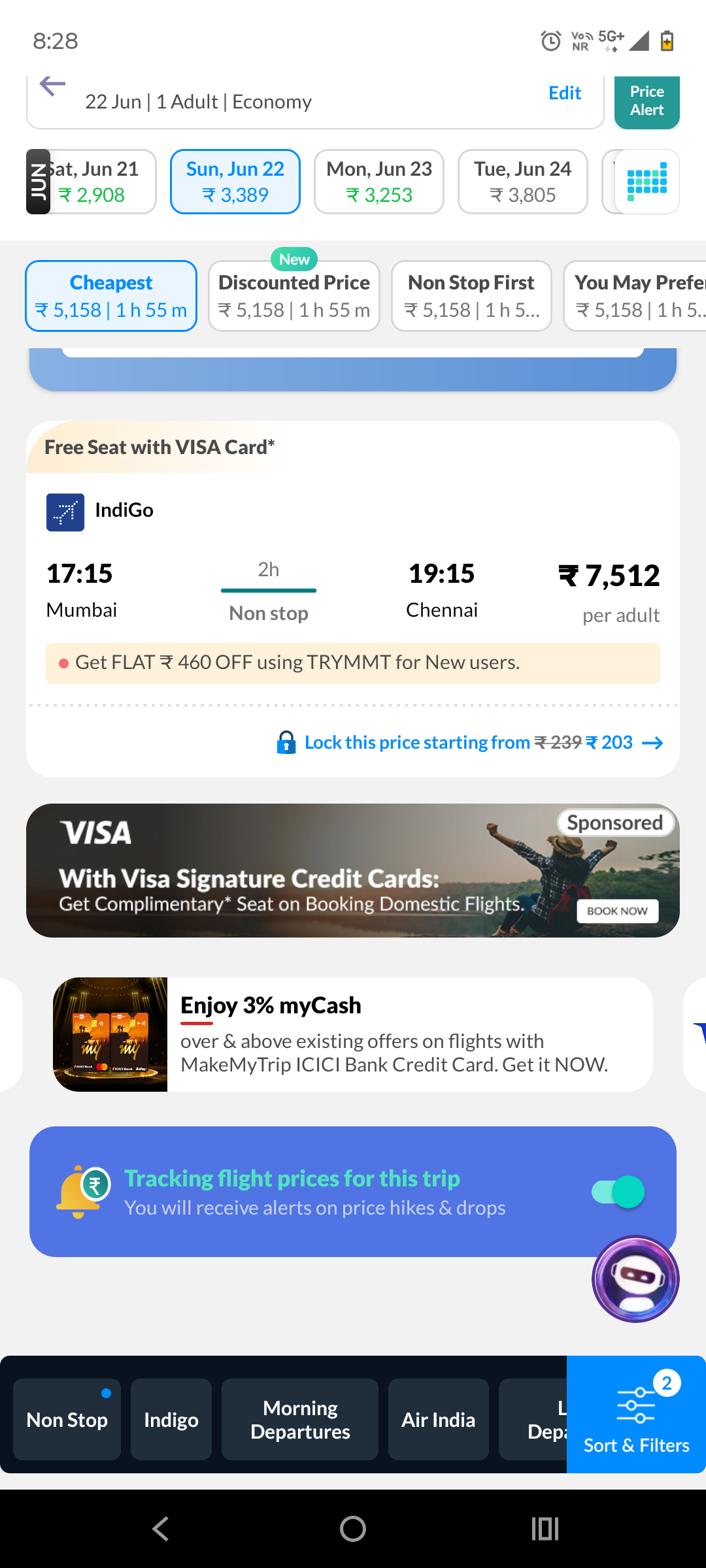Select the Tue, Jun 24 date
The height and width of the screenshot is (1568, 706).
pyautogui.click(x=523, y=182)
